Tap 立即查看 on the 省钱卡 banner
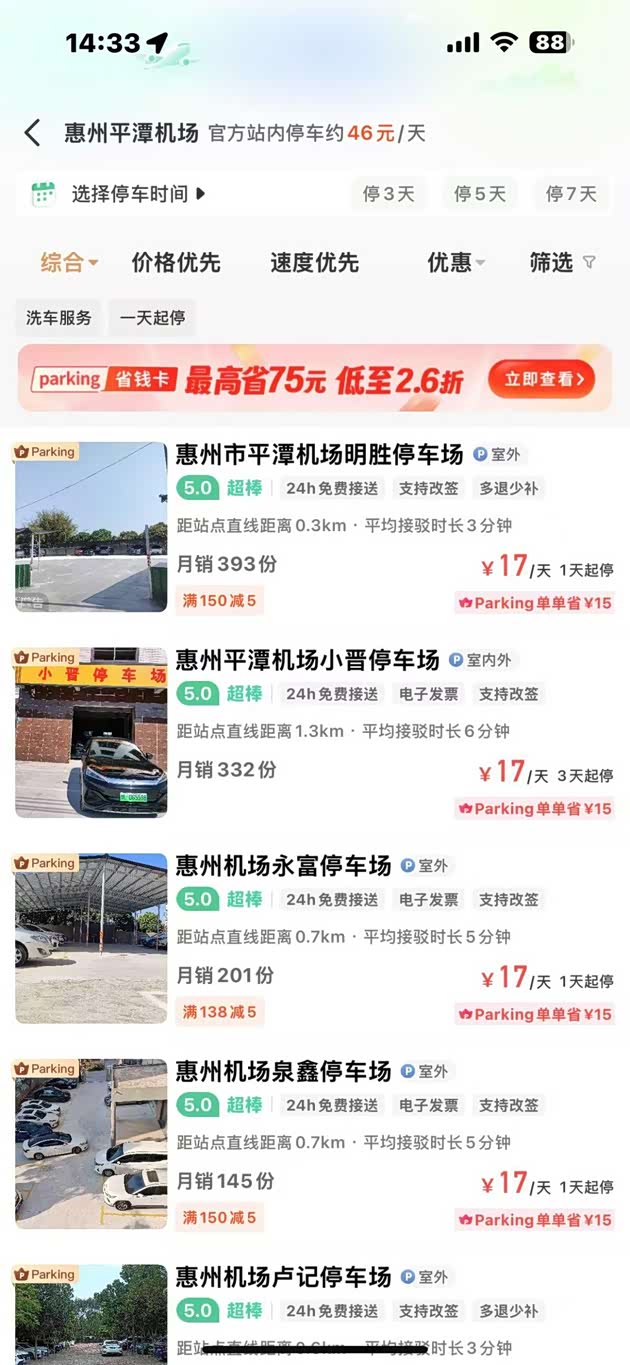 [541, 379]
